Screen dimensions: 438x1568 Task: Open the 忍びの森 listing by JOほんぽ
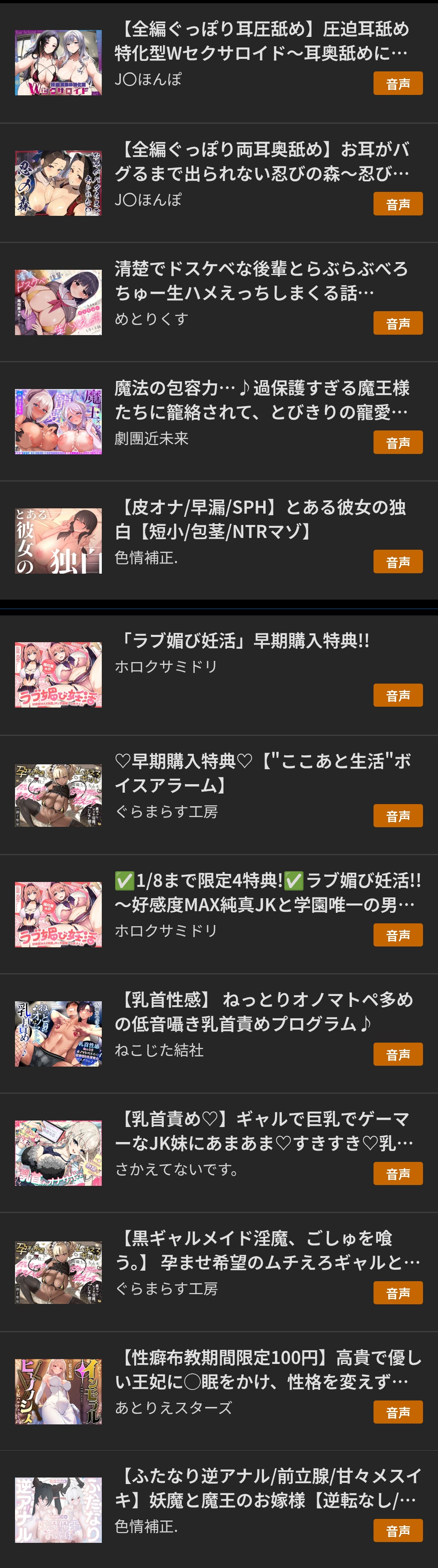point(262,161)
